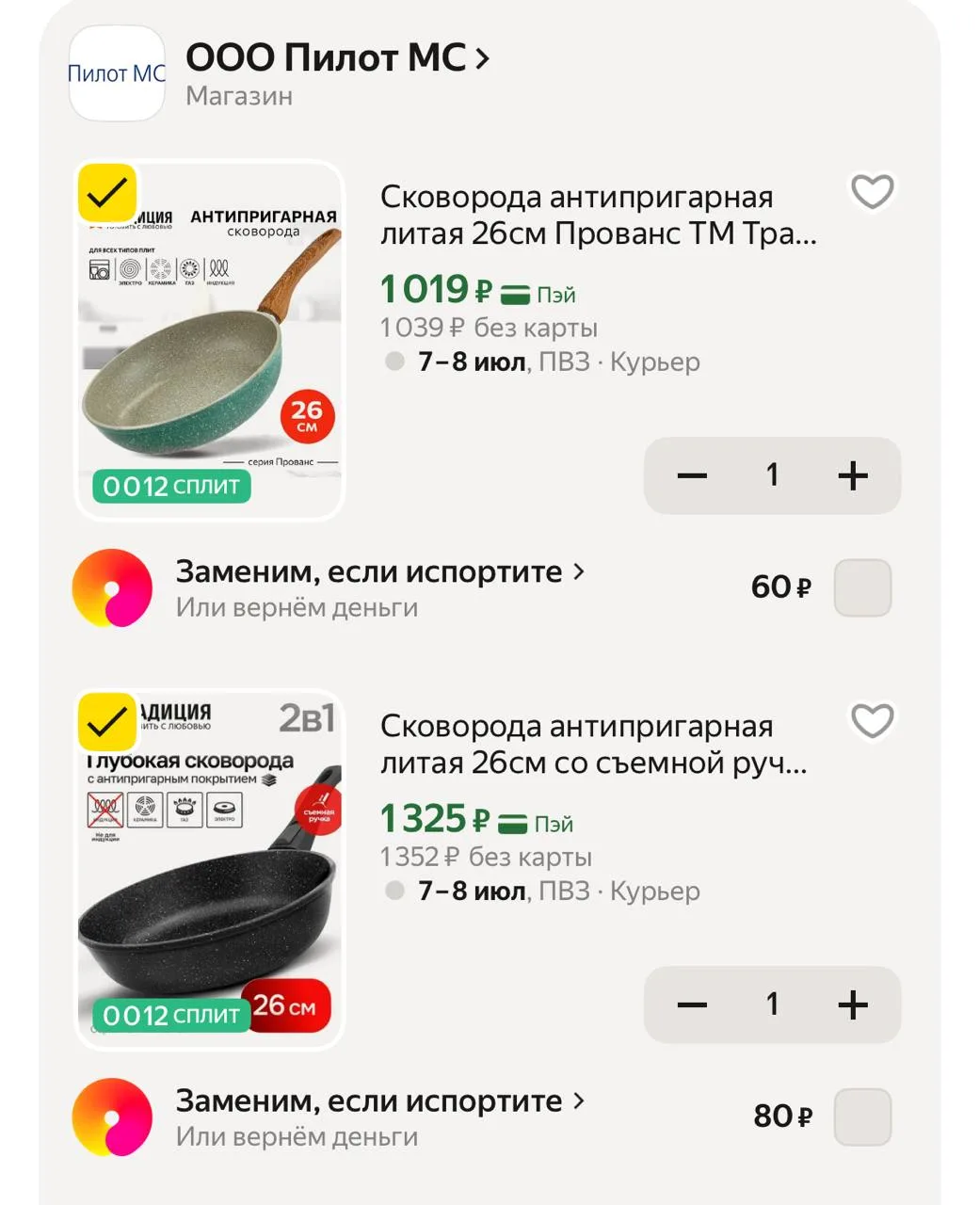Decrease quantity of the 1325 ₽ frying pan
Image resolution: width=980 pixels, height=1205 pixels.
pos(692,1004)
